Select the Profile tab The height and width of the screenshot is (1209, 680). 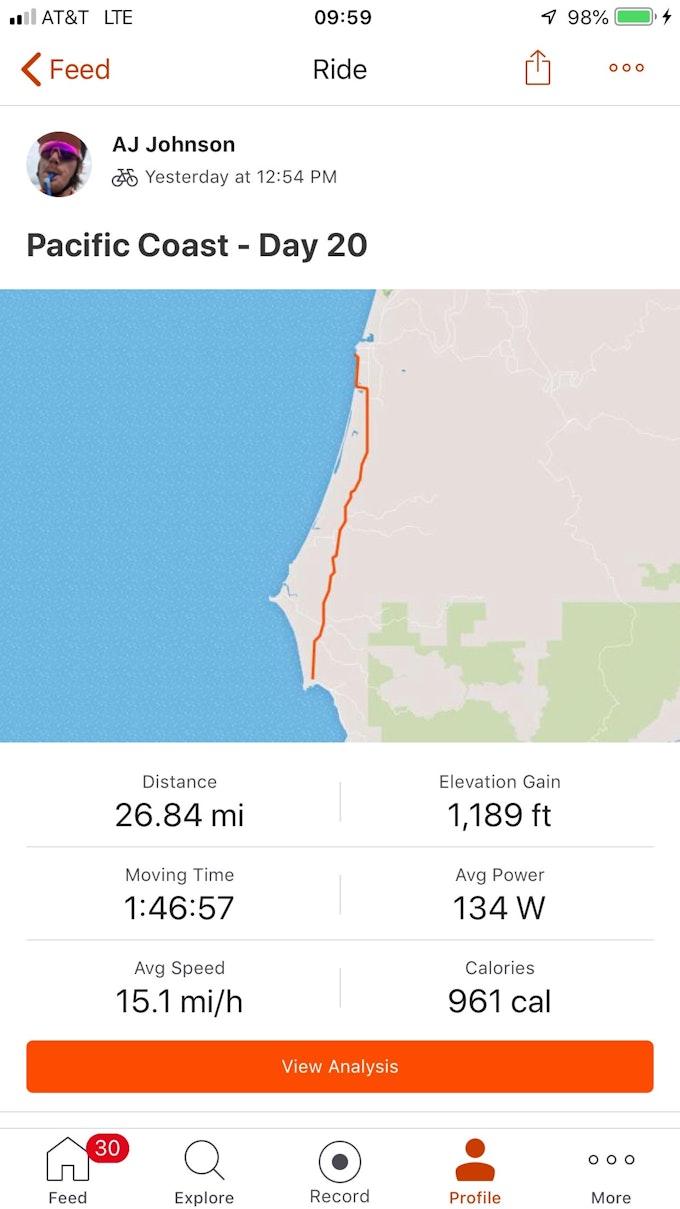[x=475, y=1170]
